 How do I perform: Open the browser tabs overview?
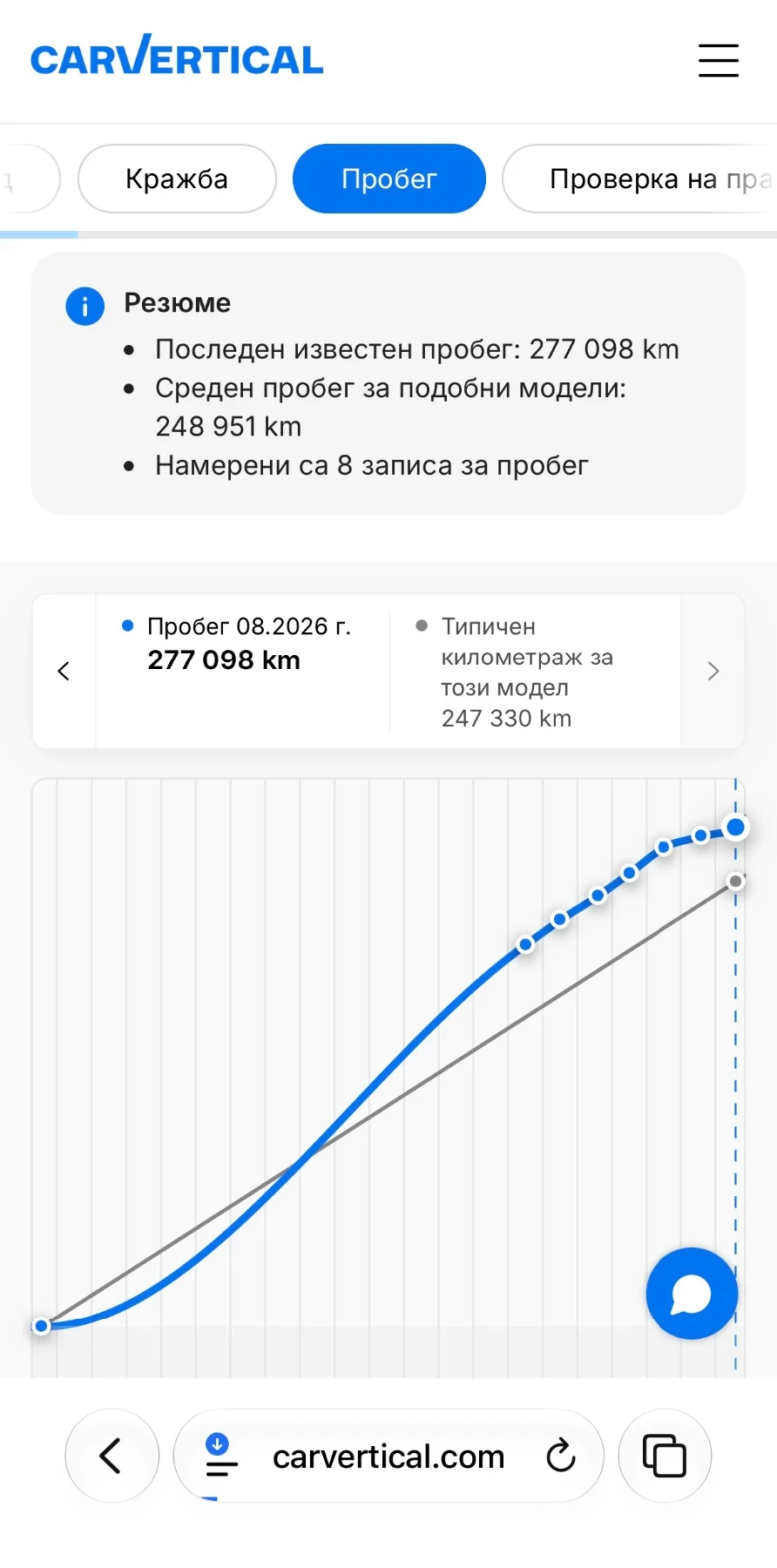click(x=665, y=1456)
